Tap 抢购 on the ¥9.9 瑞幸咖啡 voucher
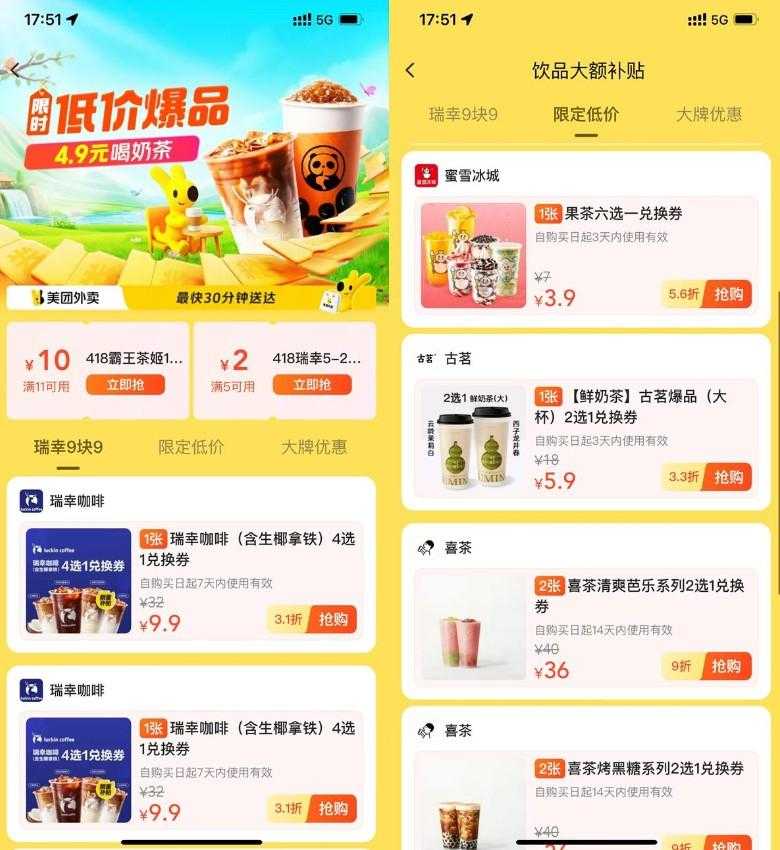This screenshot has width=780, height=850. (x=331, y=619)
